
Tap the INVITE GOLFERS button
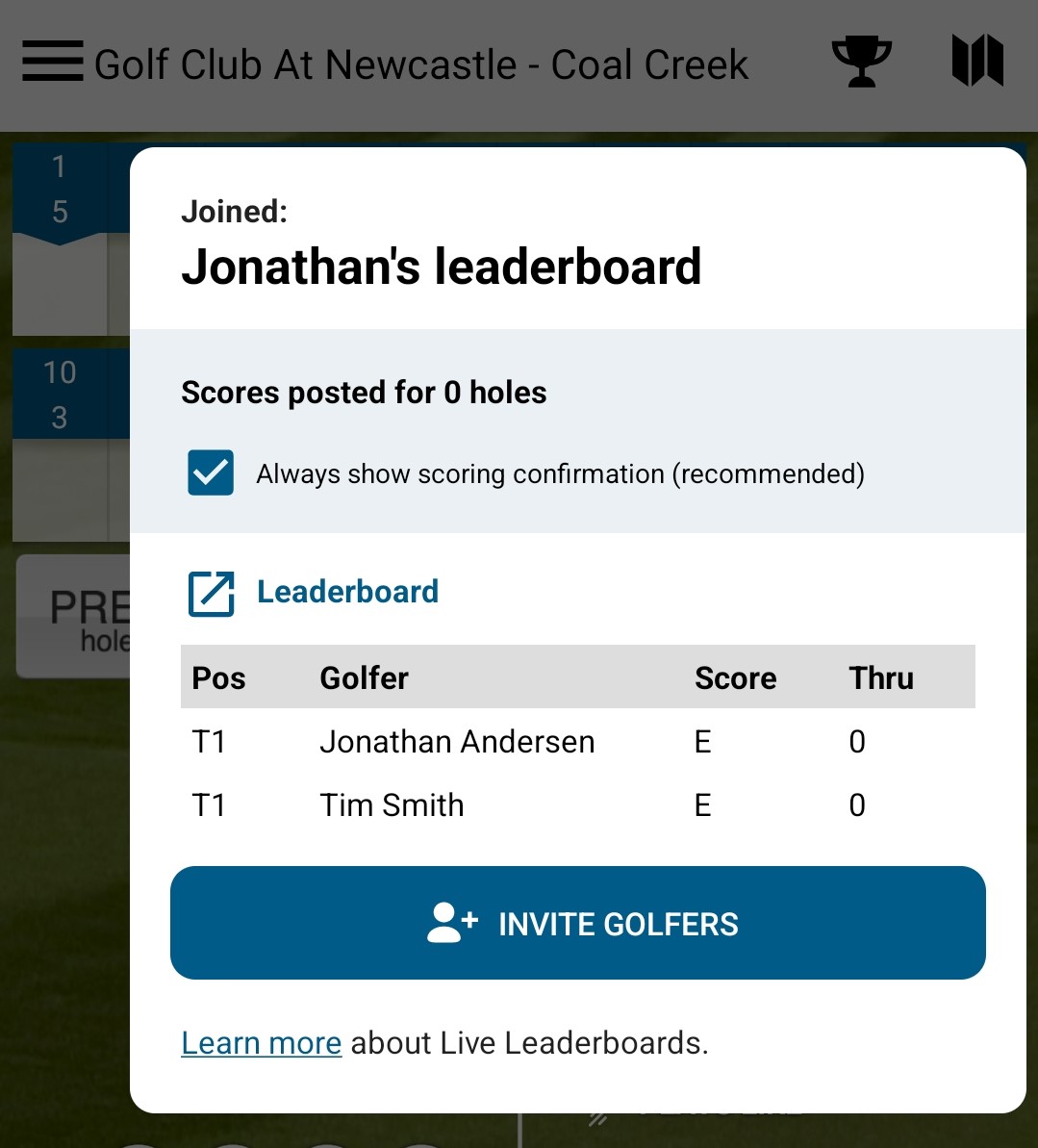coord(577,923)
